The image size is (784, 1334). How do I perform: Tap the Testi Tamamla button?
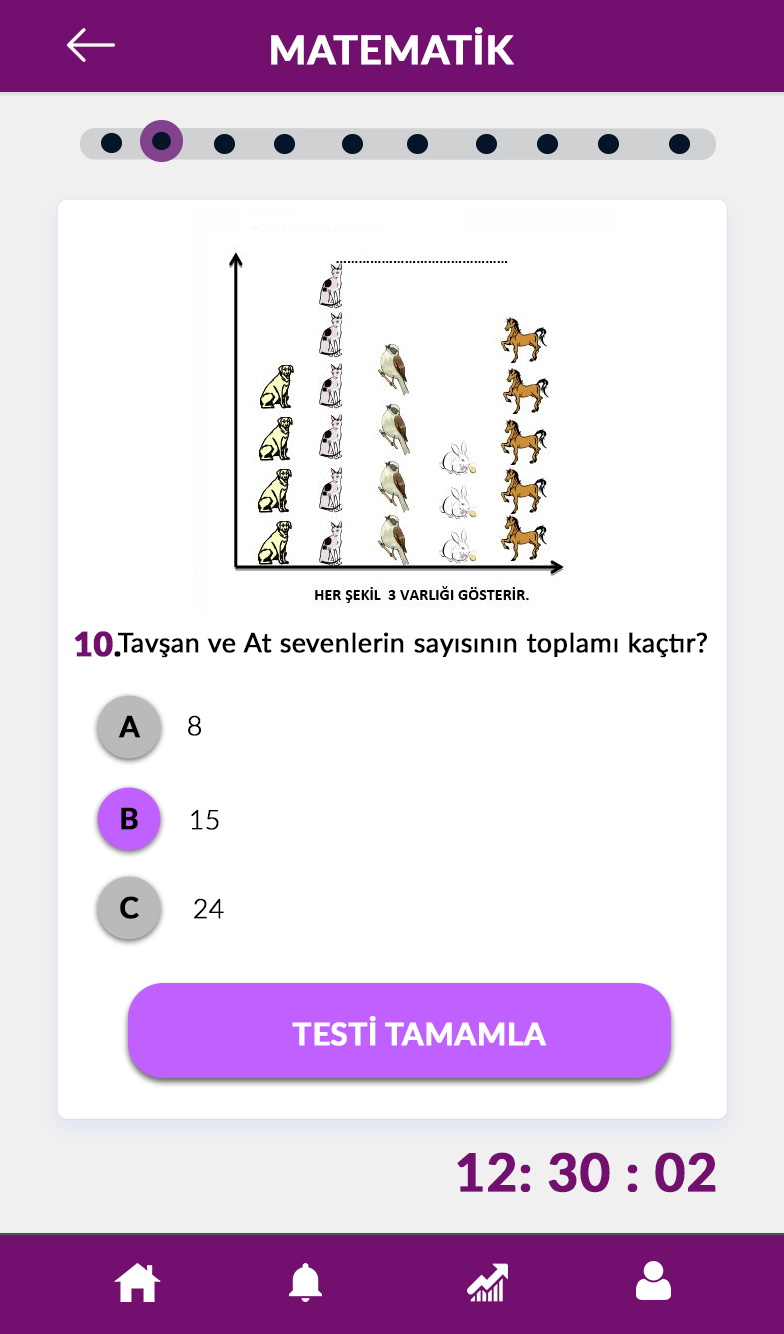click(x=399, y=1031)
